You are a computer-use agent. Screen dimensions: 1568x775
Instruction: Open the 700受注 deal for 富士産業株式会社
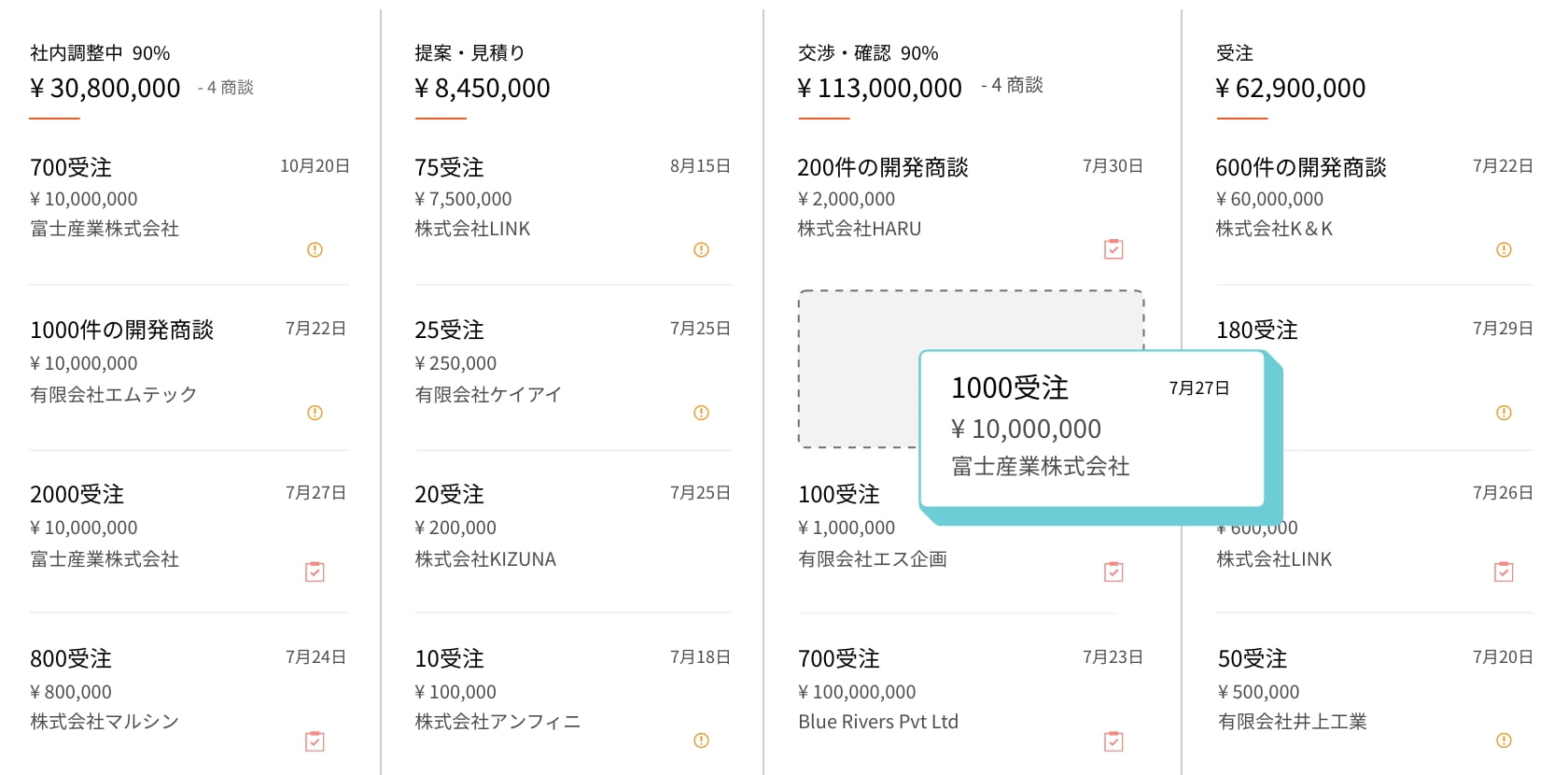click(x=71, y=168)
